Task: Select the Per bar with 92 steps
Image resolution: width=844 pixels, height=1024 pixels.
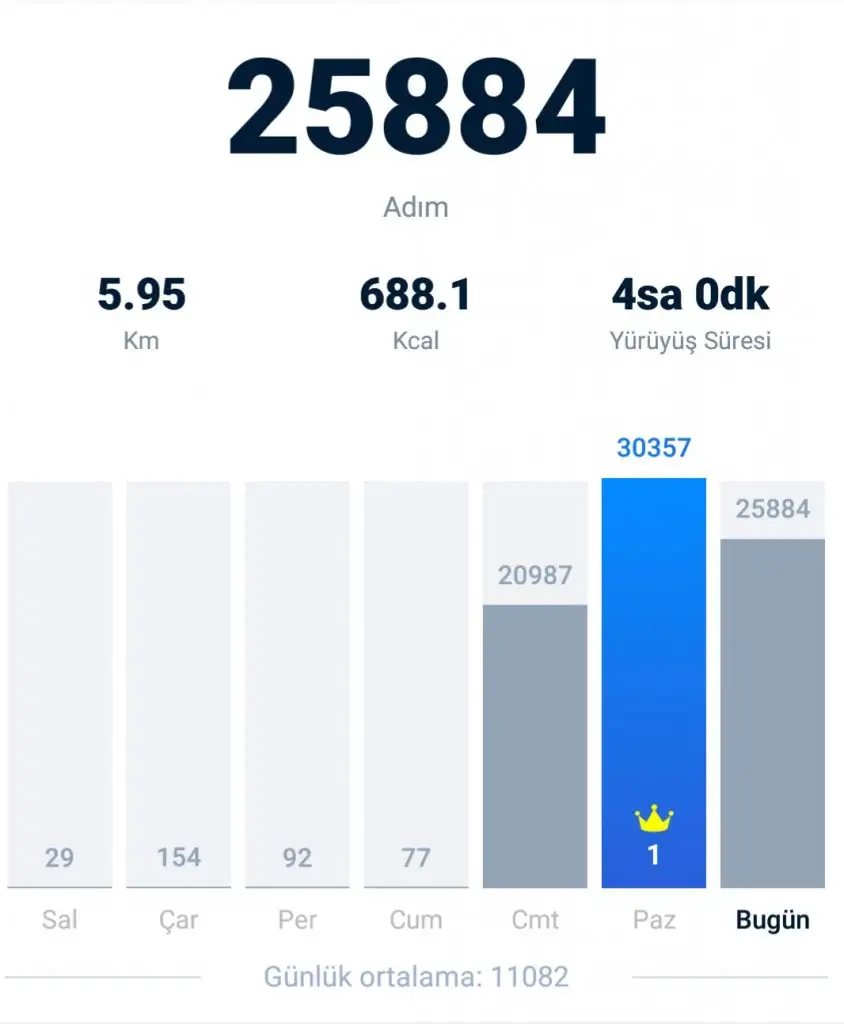Action: pyautogui.click(x=297, y=685)
